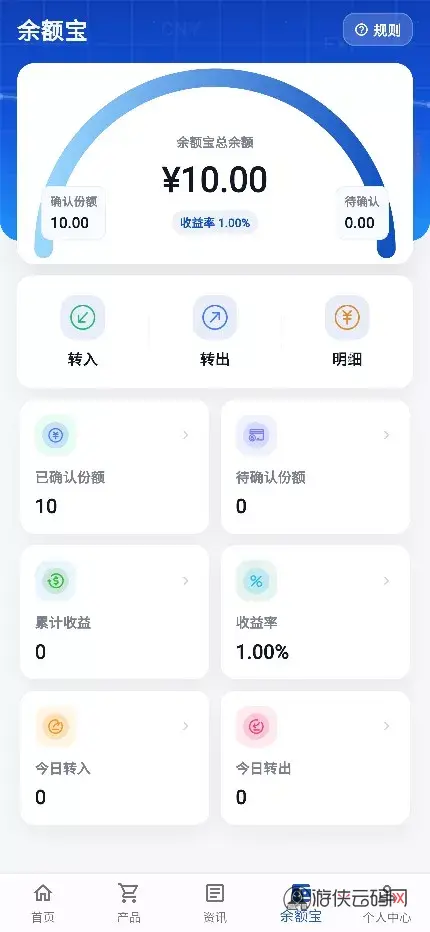Tap 转出 to transfer money out
This screenshot has height=932, width=430.
pos(215,331)
